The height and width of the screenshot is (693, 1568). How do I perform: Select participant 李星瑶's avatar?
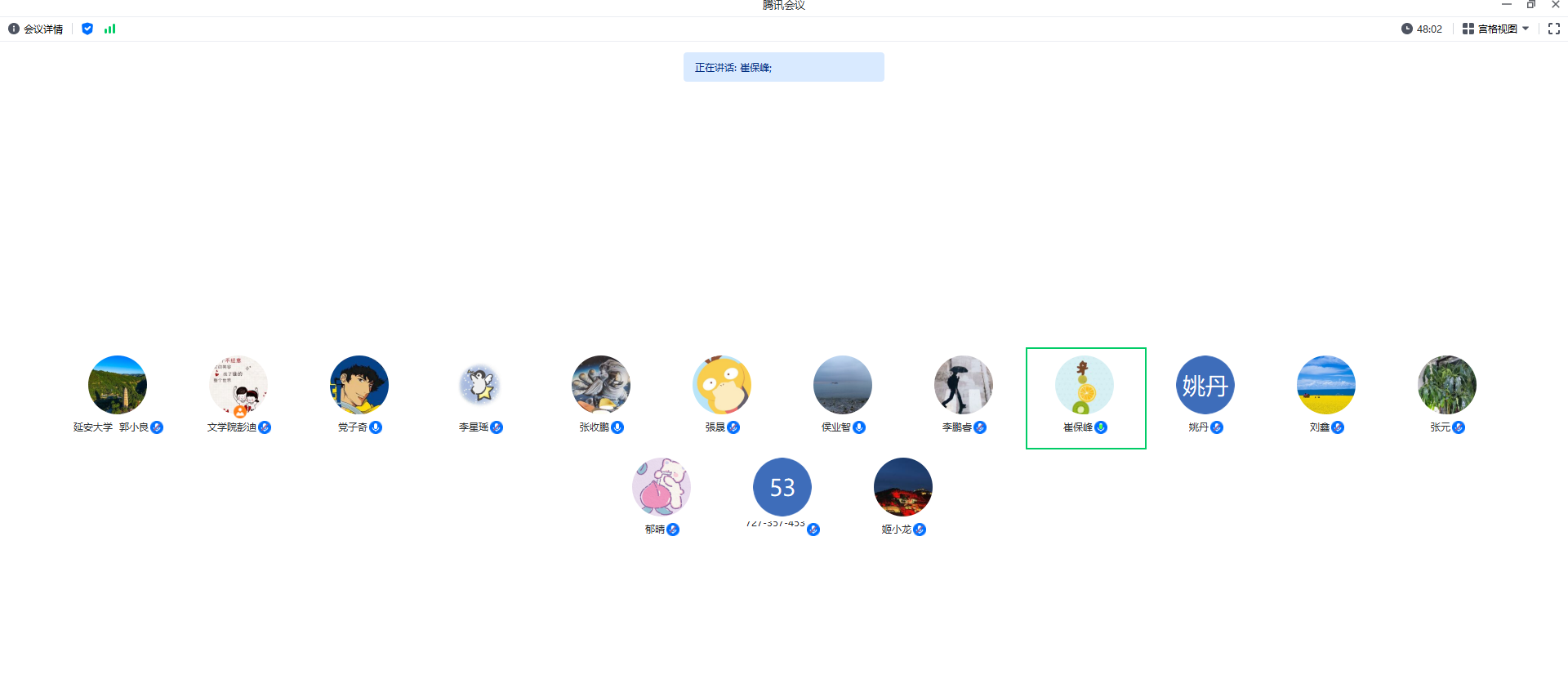coord(480,385)
